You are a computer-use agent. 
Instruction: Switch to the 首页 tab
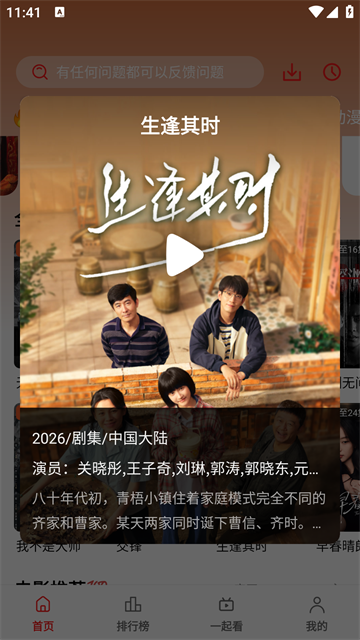coord(43,613)
